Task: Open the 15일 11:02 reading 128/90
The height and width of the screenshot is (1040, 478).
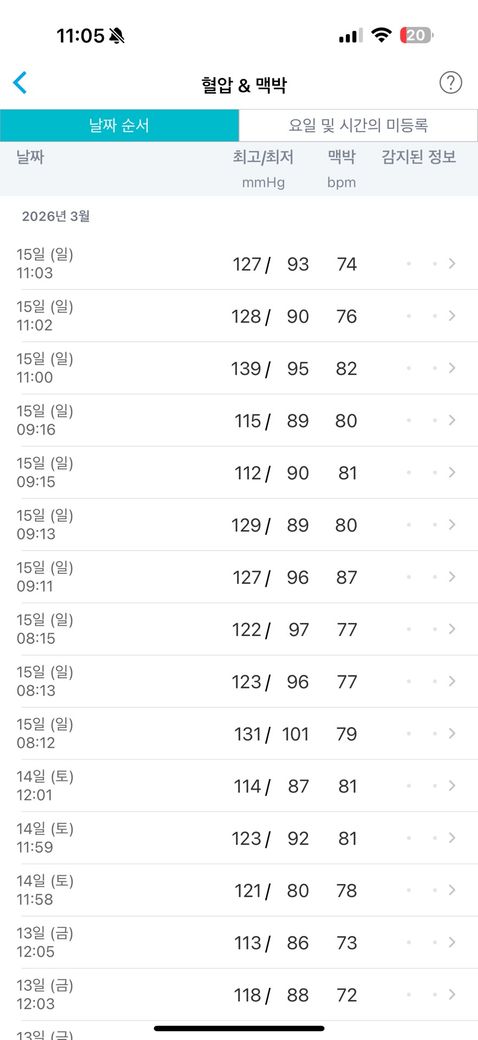Action: point(239,316)
